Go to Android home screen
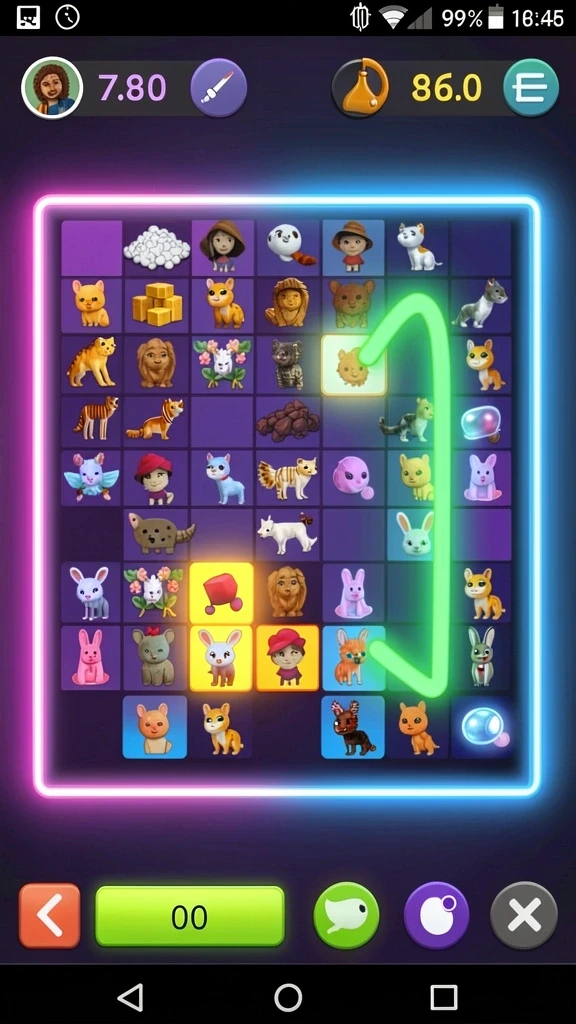The image size is (576, 1024). point(287,997)
